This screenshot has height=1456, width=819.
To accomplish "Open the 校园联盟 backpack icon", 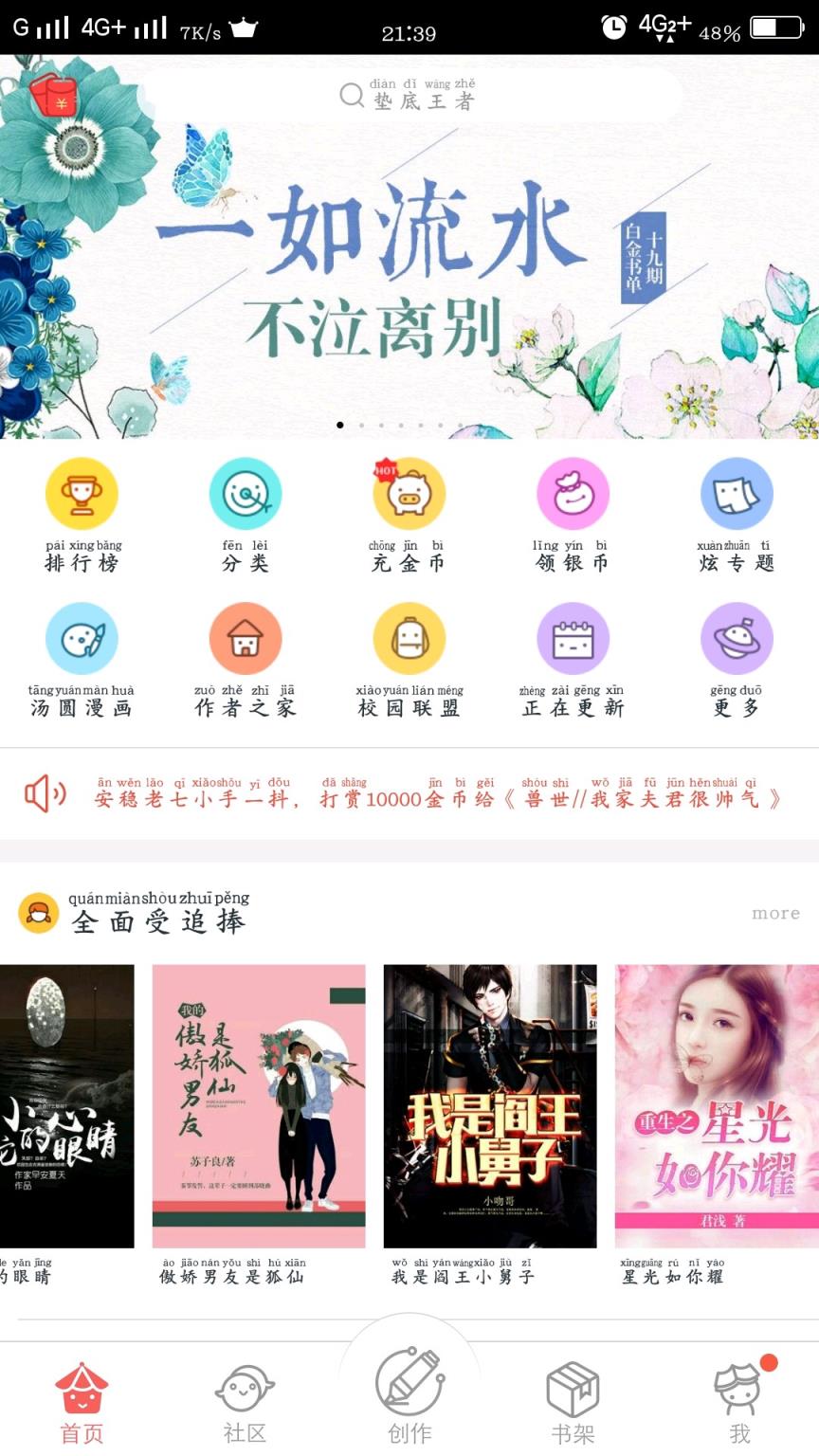I will tap(409, 638).
